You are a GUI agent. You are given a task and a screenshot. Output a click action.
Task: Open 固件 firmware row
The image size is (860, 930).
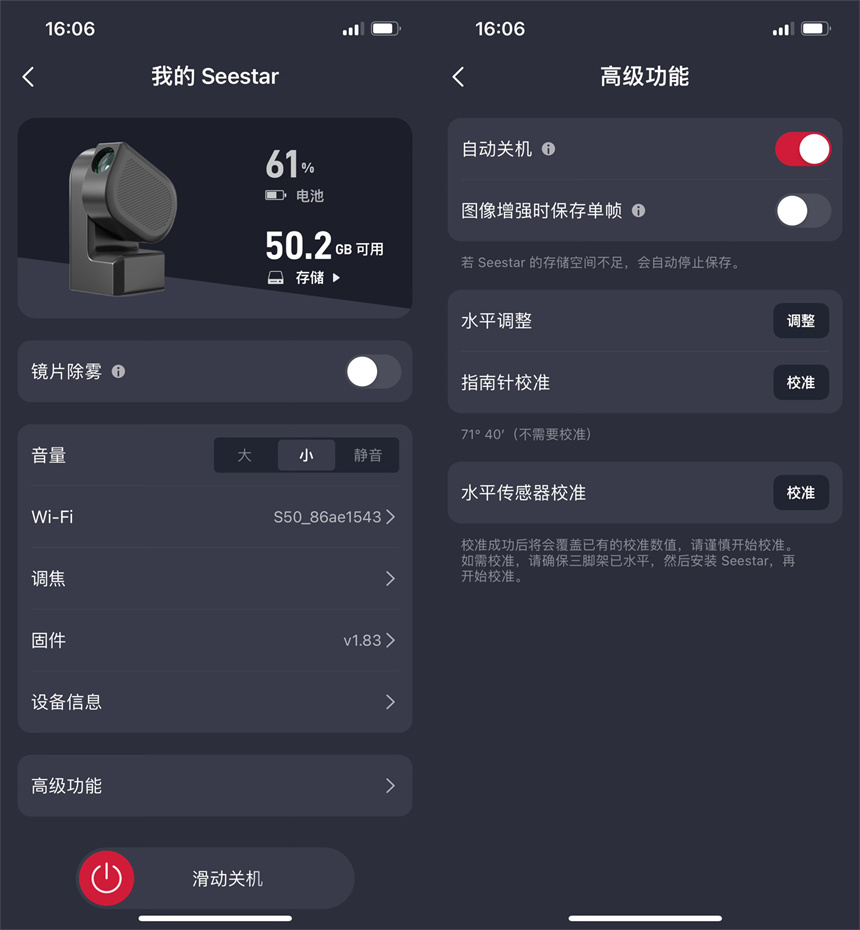214,640
